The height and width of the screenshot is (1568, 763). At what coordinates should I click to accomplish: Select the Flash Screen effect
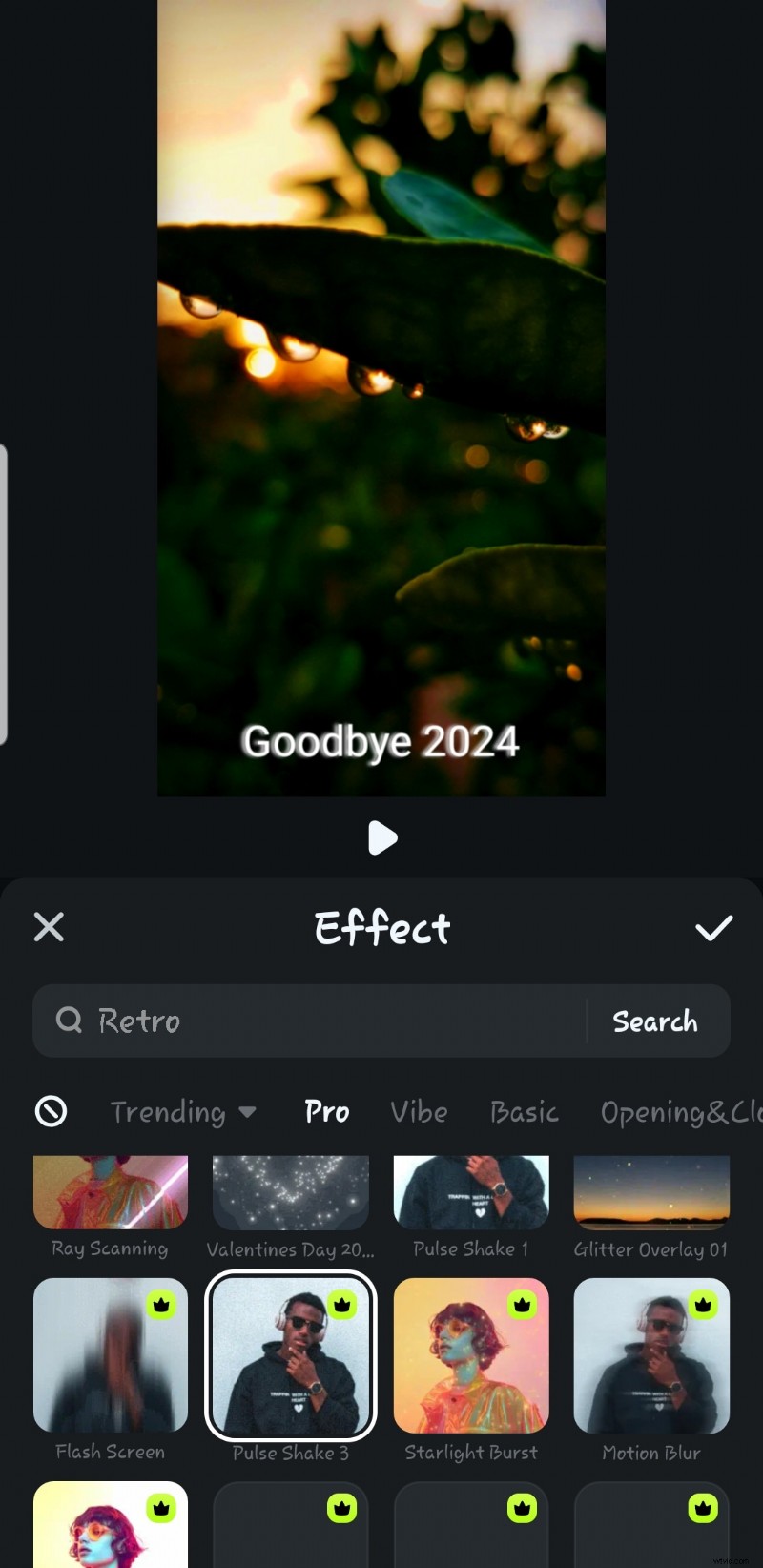(110, 1355)
